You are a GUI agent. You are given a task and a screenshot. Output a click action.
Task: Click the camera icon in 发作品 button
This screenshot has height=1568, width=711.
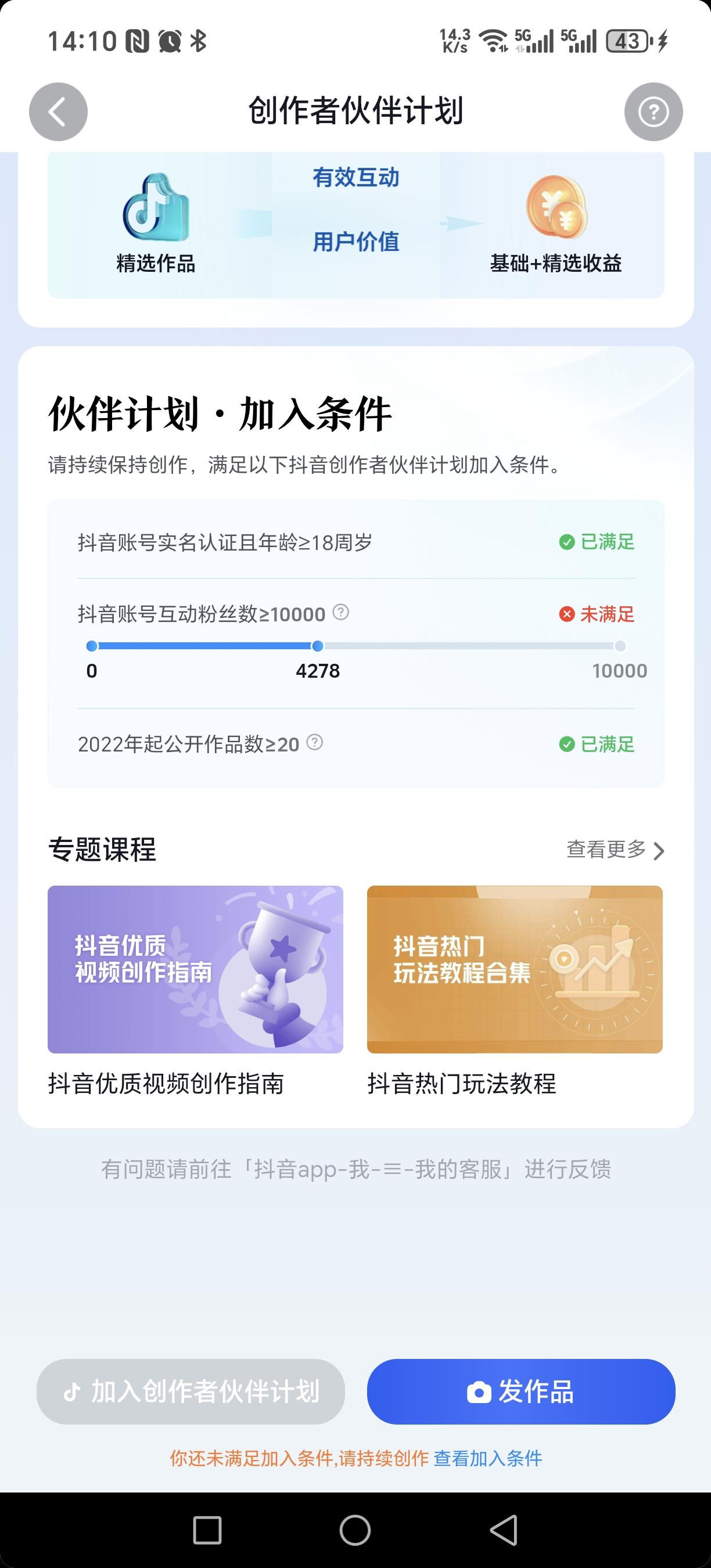(x=479, y=1391)
